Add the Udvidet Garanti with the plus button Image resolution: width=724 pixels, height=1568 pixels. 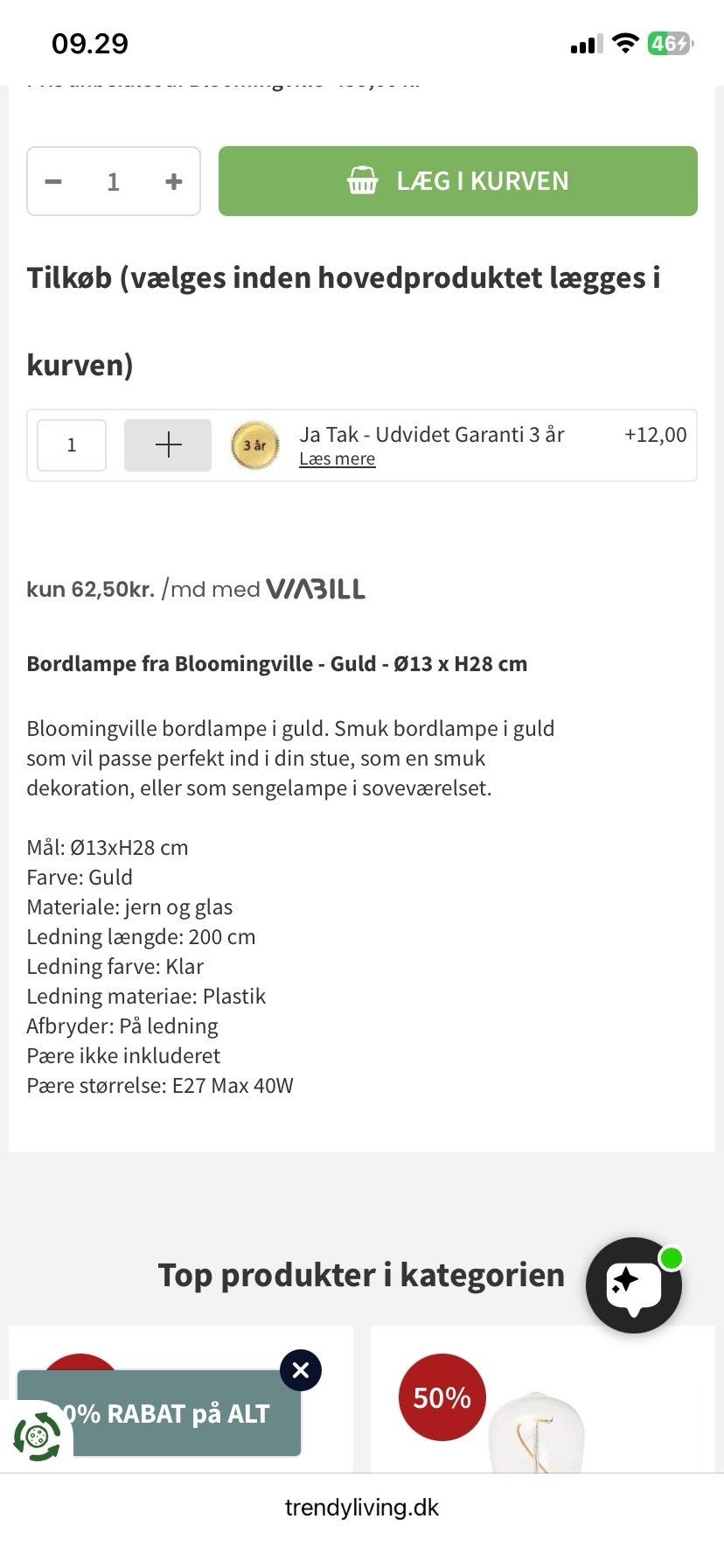(x=167, y=445)
